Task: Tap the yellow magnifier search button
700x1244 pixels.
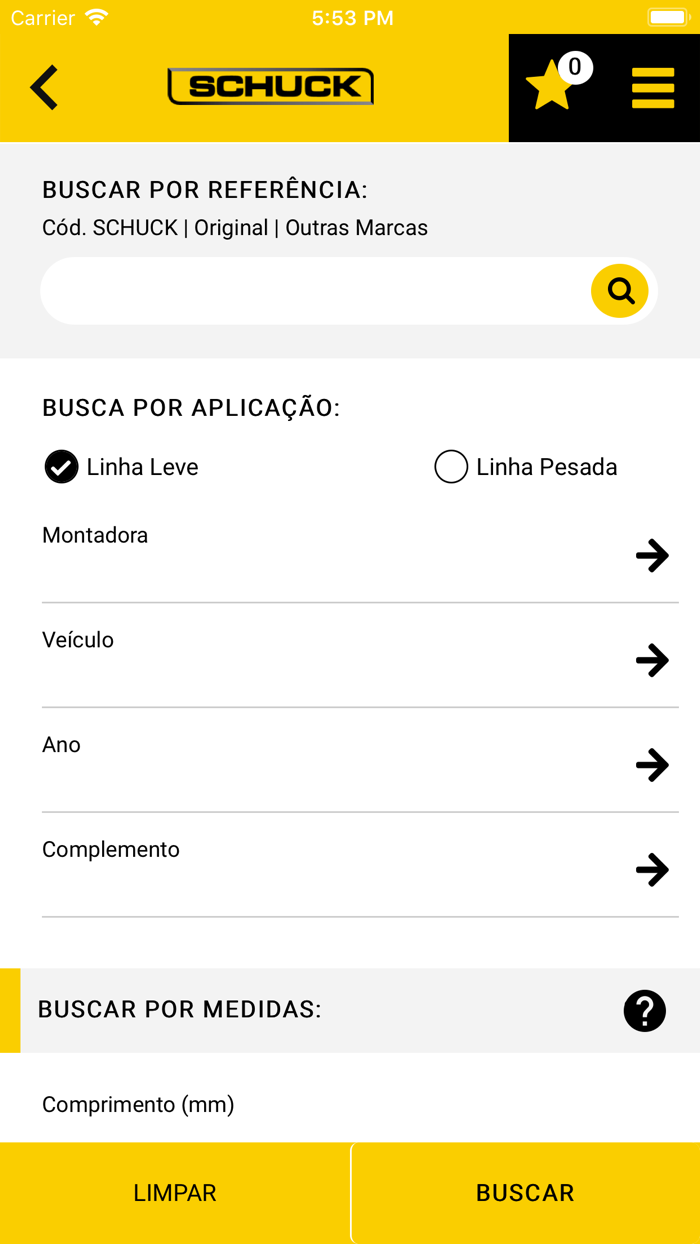Action: 620,291
